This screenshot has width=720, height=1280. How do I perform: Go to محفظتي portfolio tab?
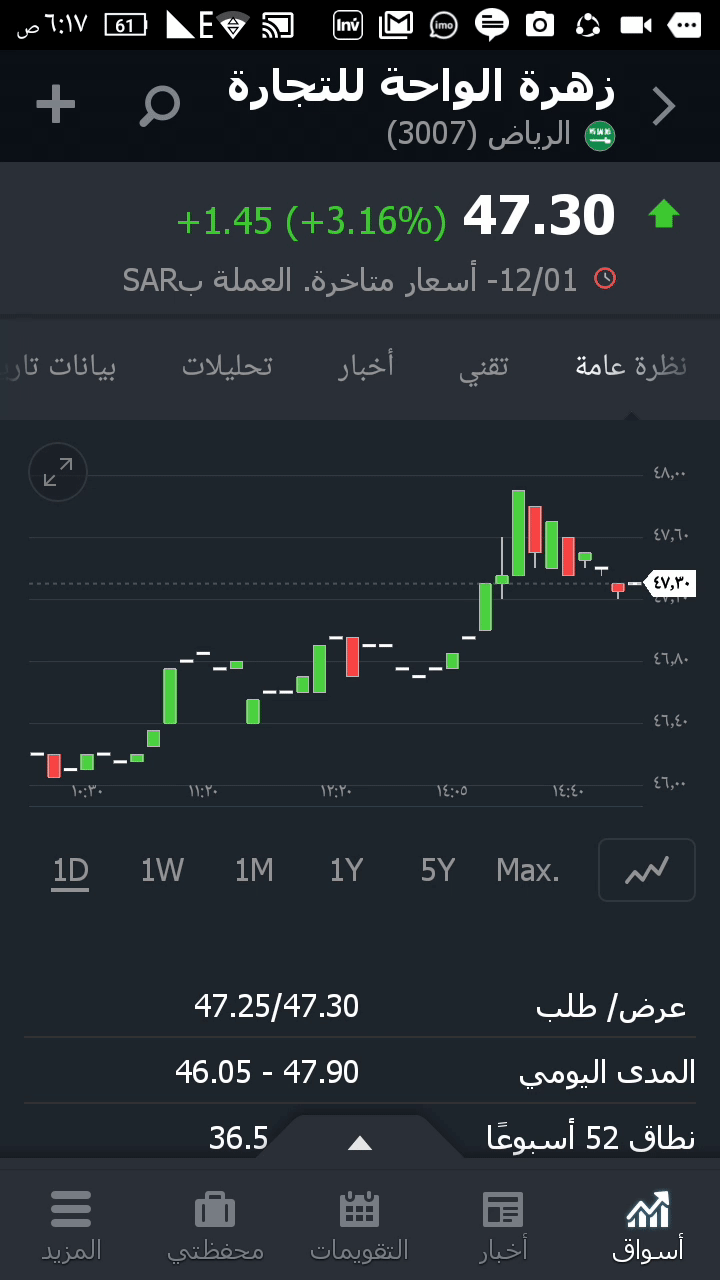coord(215,1224)
